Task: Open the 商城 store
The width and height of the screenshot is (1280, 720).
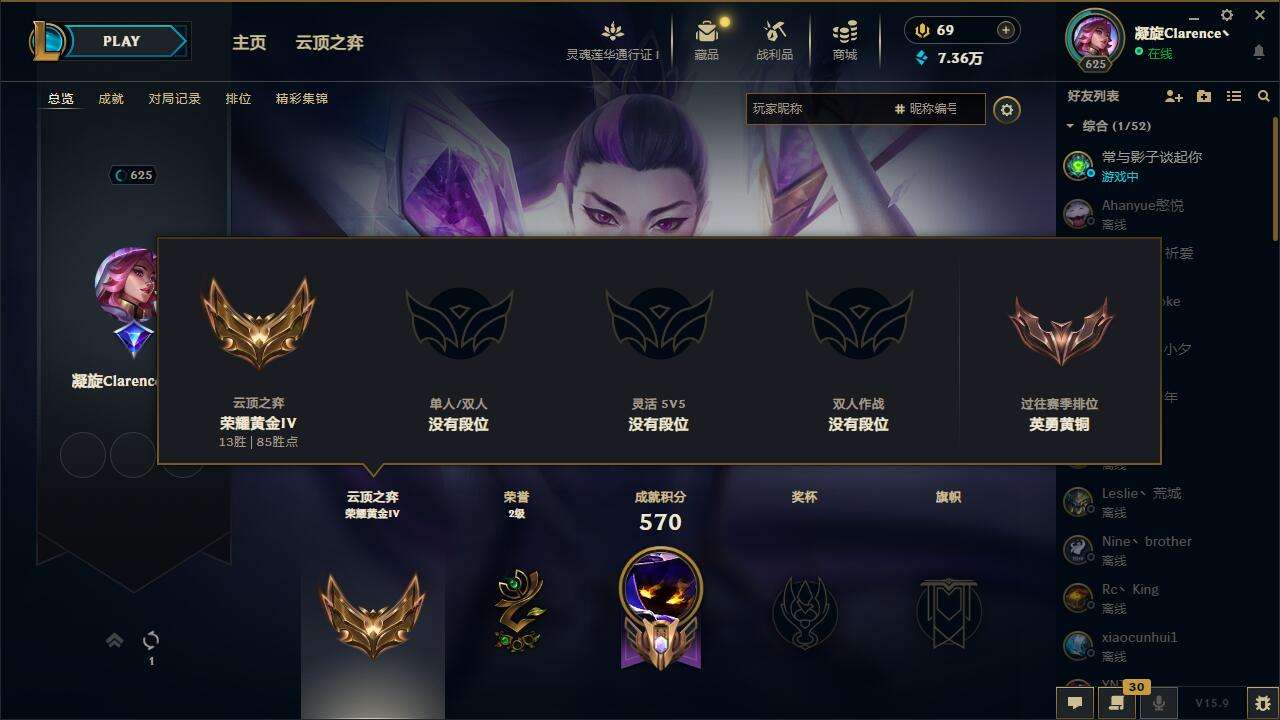Action: pos(845,40)
